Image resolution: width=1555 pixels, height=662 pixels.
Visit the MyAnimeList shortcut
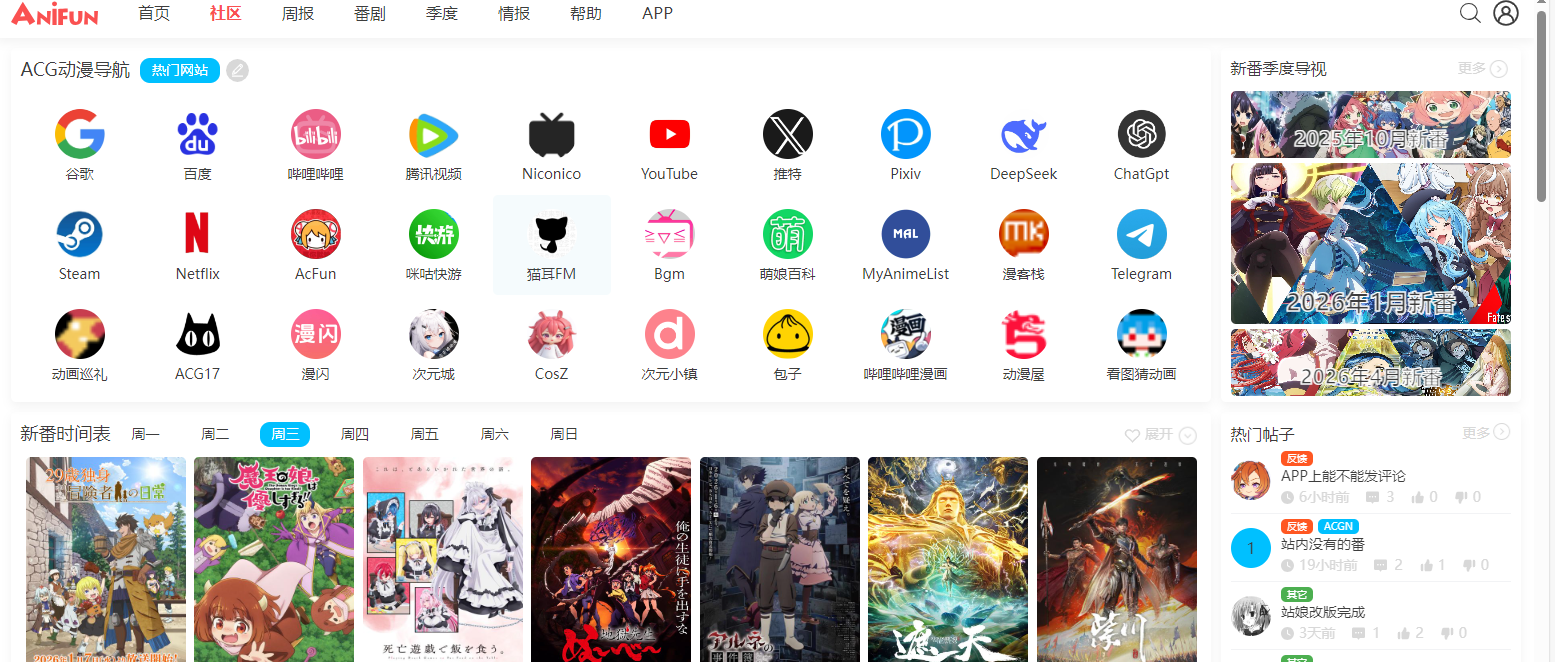click(x=905, y=245)
